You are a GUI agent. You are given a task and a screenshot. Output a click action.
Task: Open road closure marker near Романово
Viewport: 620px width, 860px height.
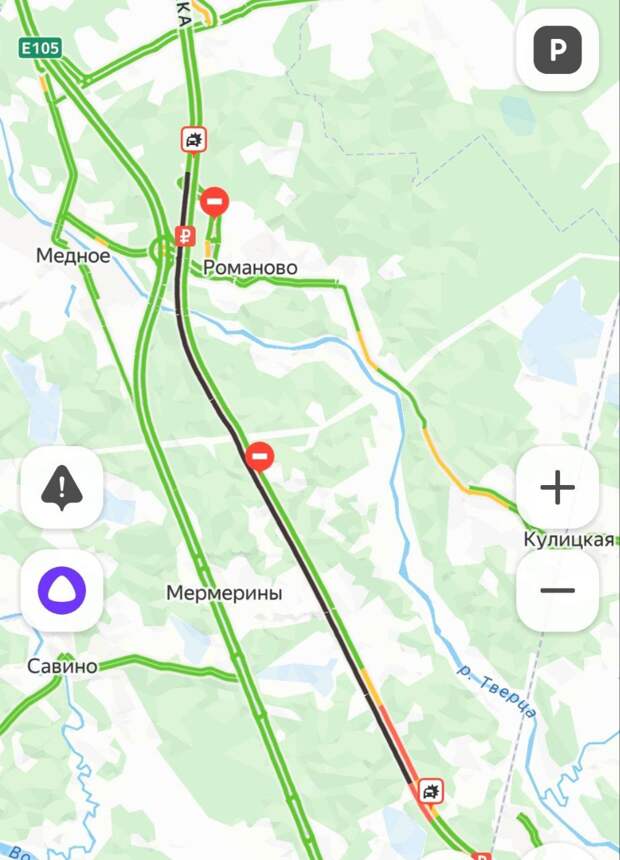[214, 202]
